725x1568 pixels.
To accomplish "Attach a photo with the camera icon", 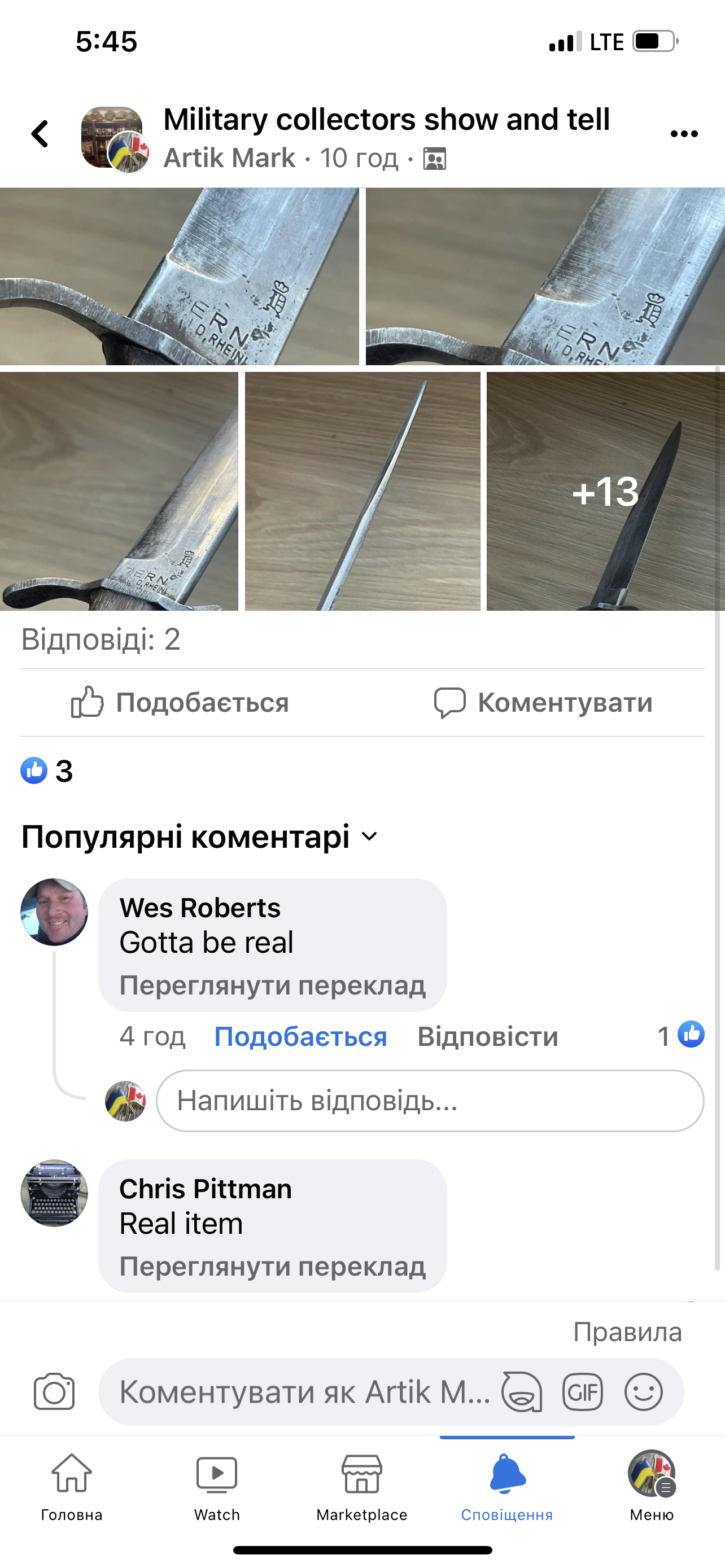I will 54,1392.
